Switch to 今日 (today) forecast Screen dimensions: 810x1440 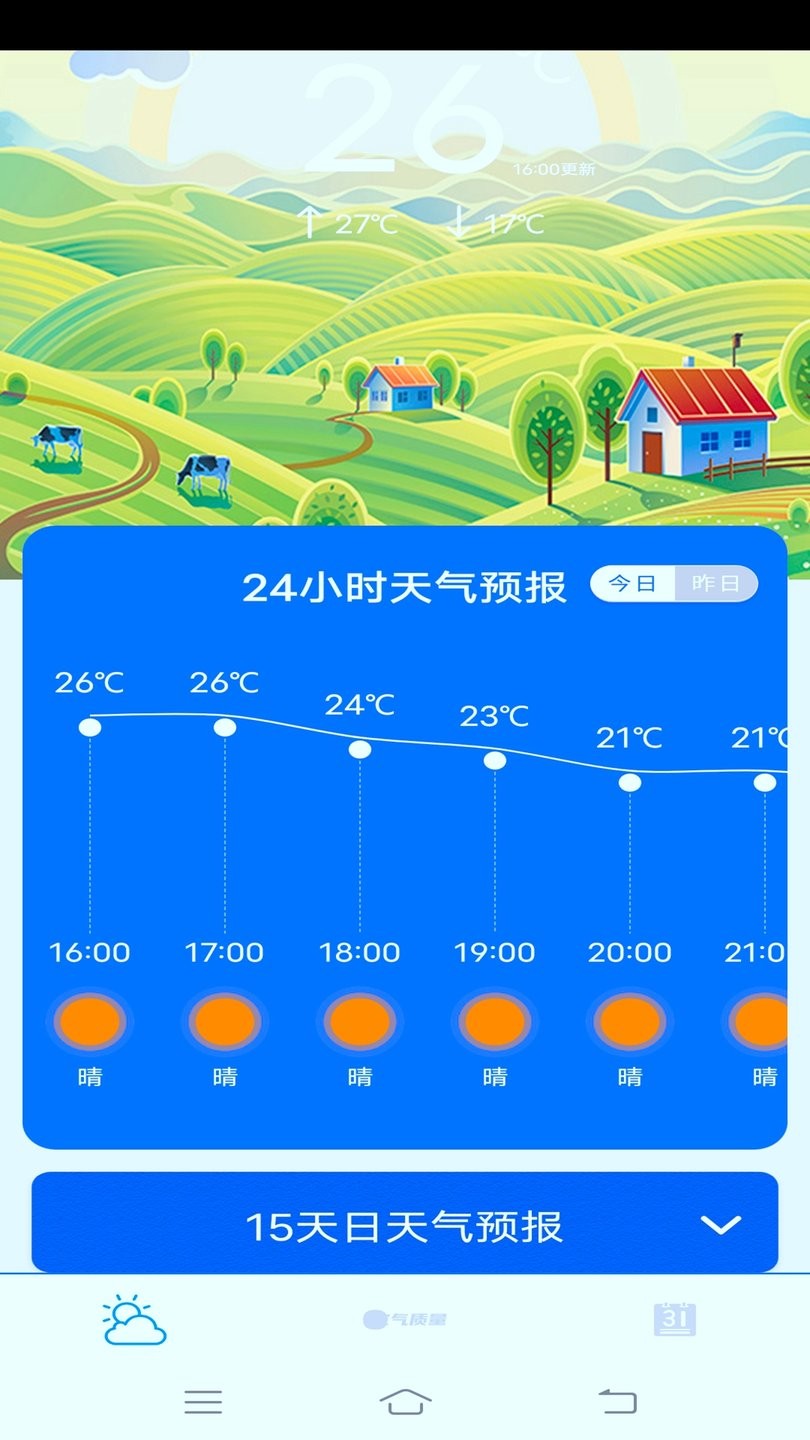(634, 583)
